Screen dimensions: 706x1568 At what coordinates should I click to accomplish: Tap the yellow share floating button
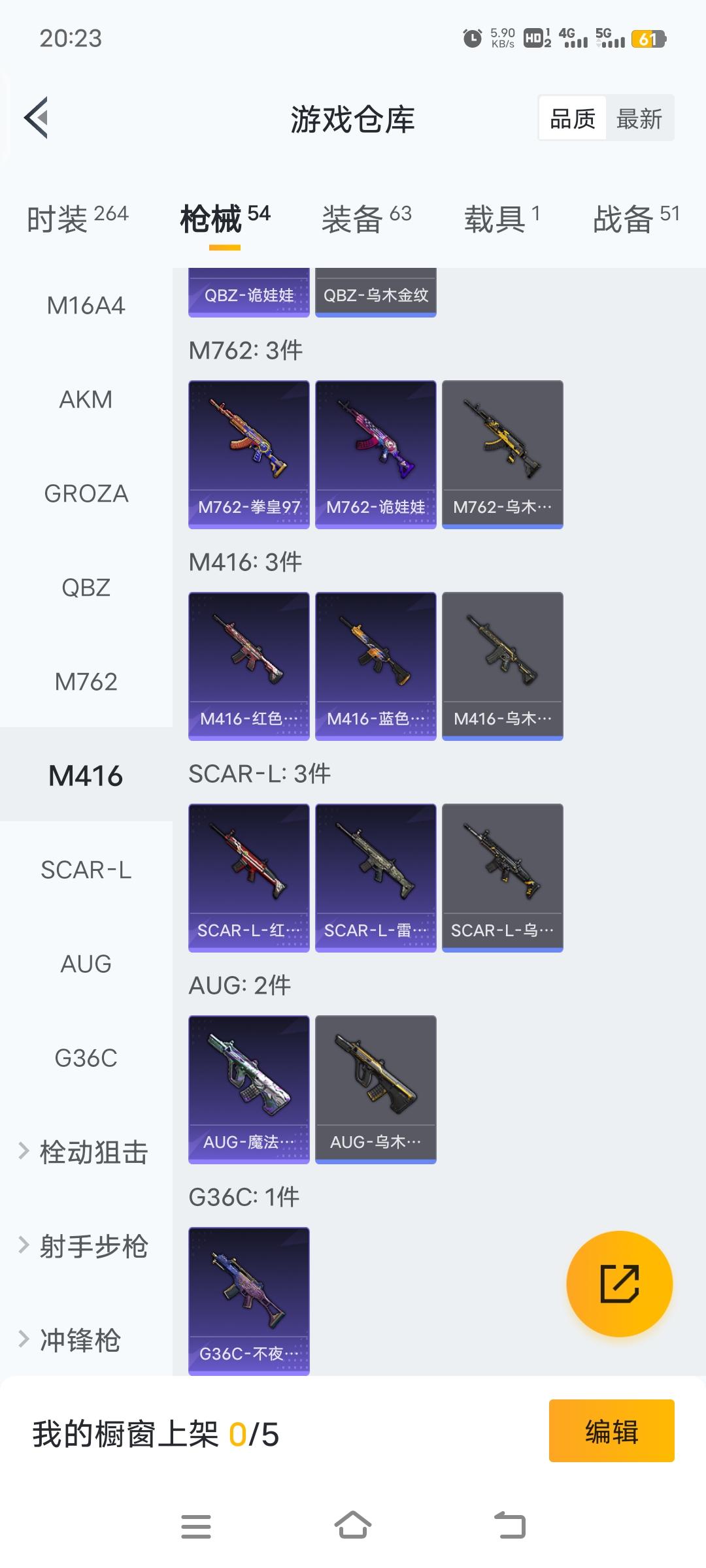(619, 1284)
